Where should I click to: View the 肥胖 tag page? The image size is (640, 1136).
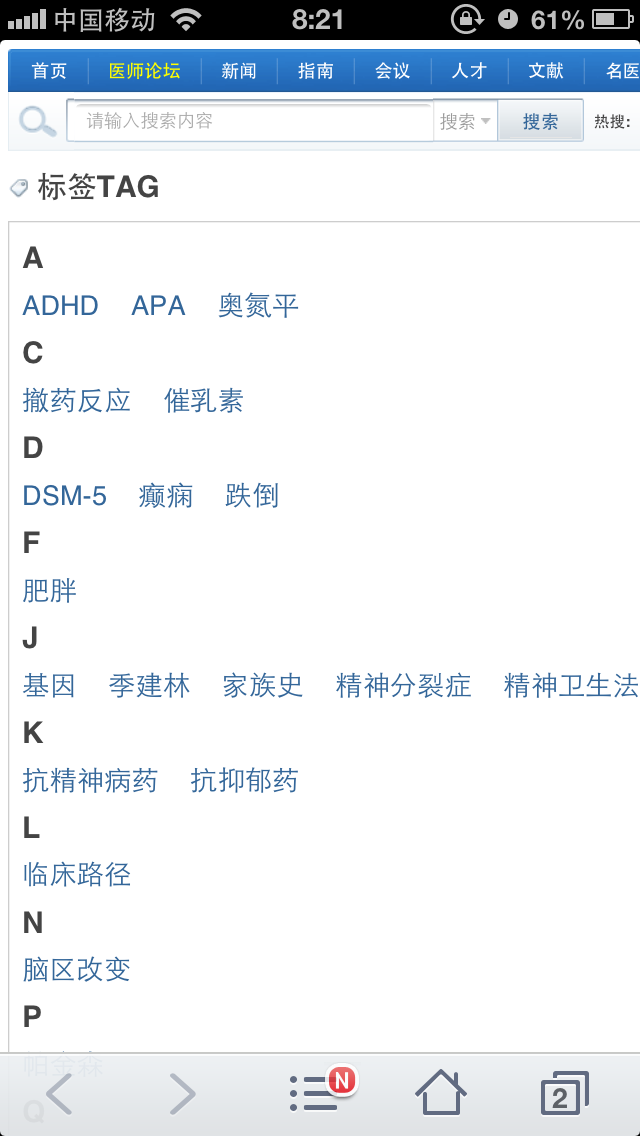pyautogui.click(x=50, y=591)
